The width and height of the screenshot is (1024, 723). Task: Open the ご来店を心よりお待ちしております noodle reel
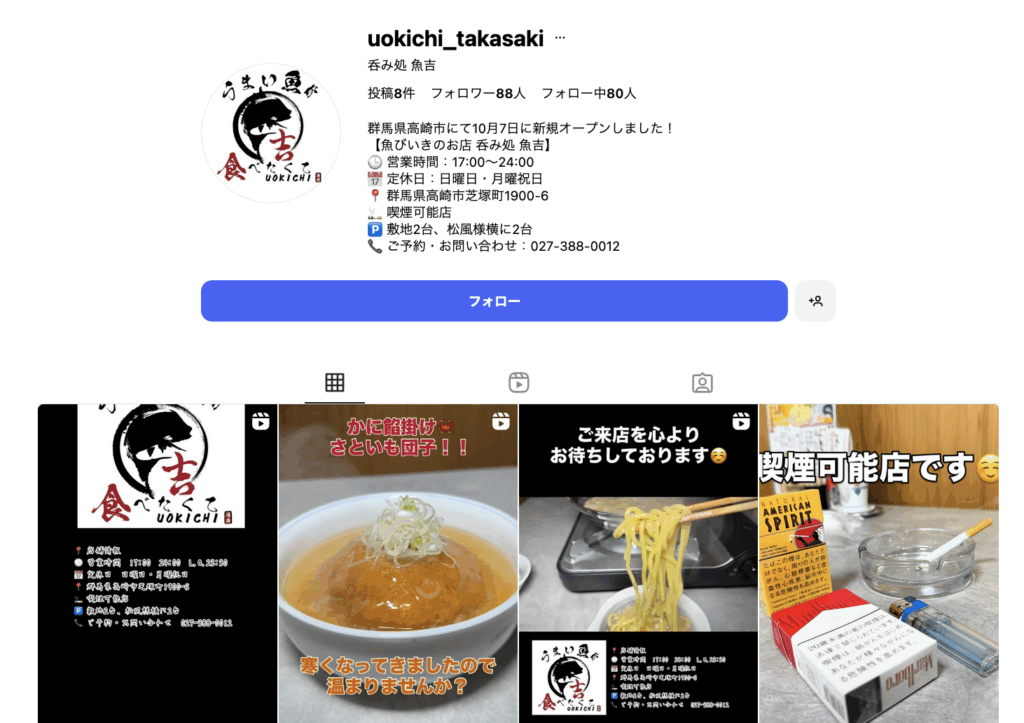(x=638, y=563)
